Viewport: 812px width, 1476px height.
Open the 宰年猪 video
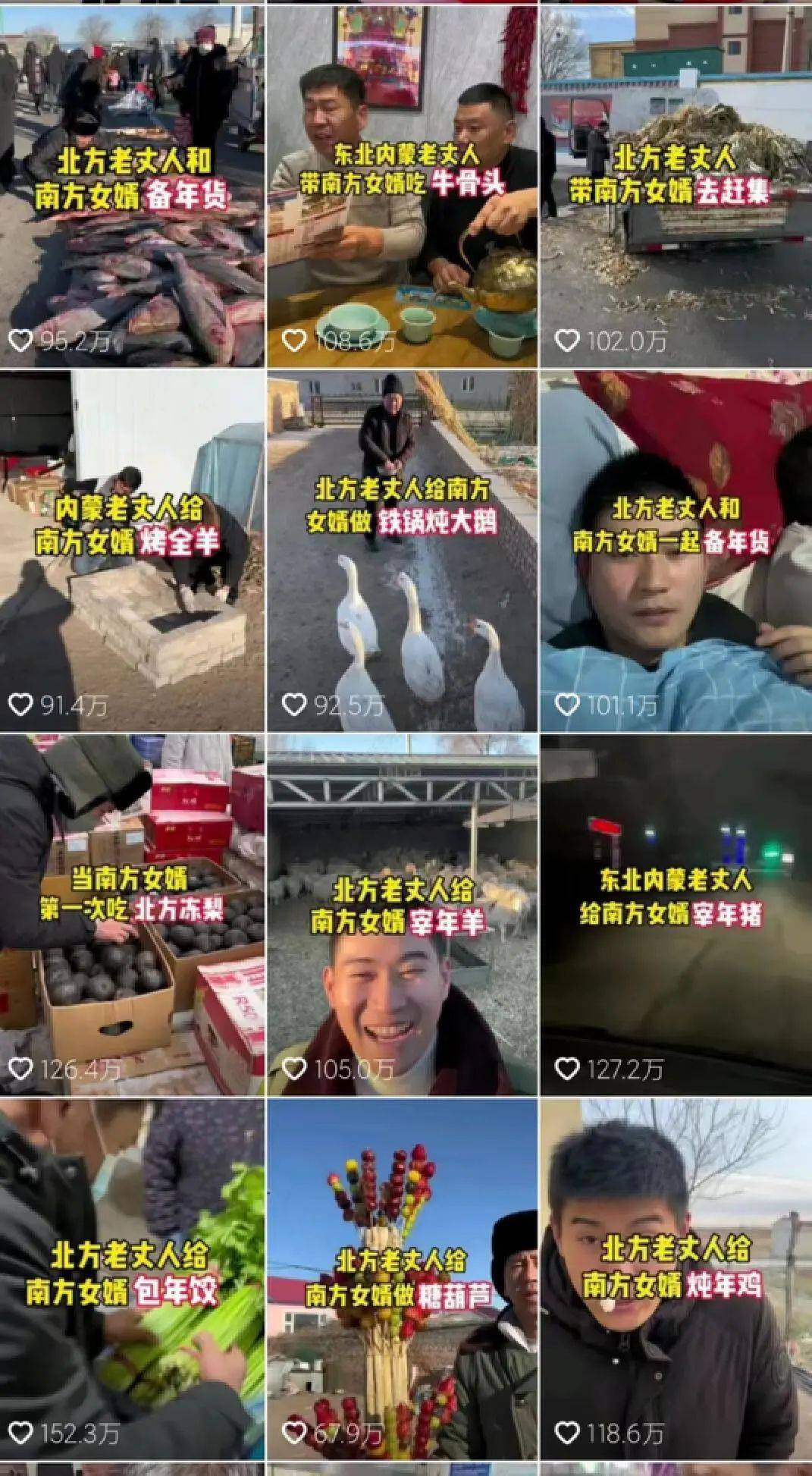(676, 914)
